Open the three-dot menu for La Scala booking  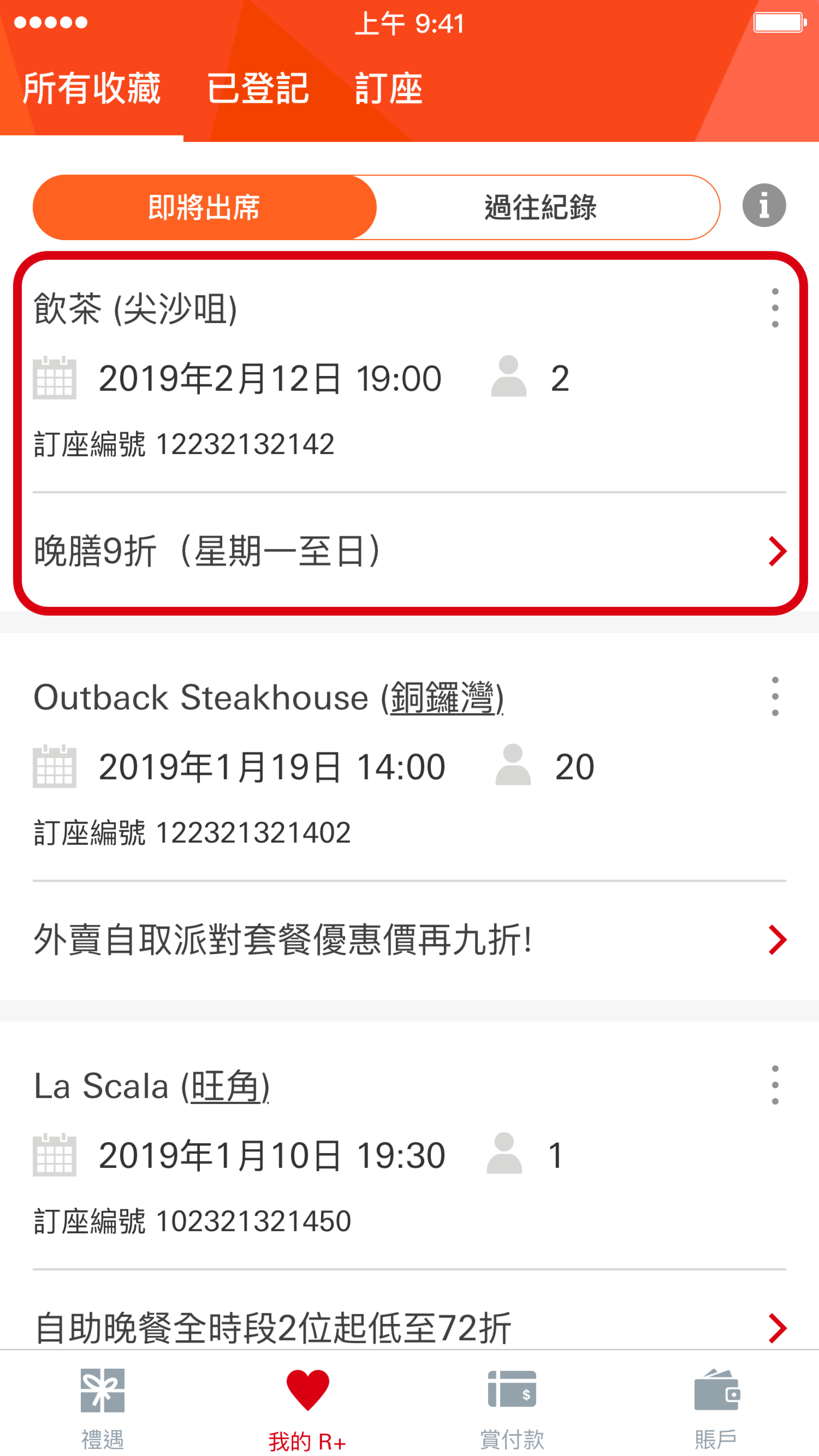pyautogui.click(x=775, y=1085)
